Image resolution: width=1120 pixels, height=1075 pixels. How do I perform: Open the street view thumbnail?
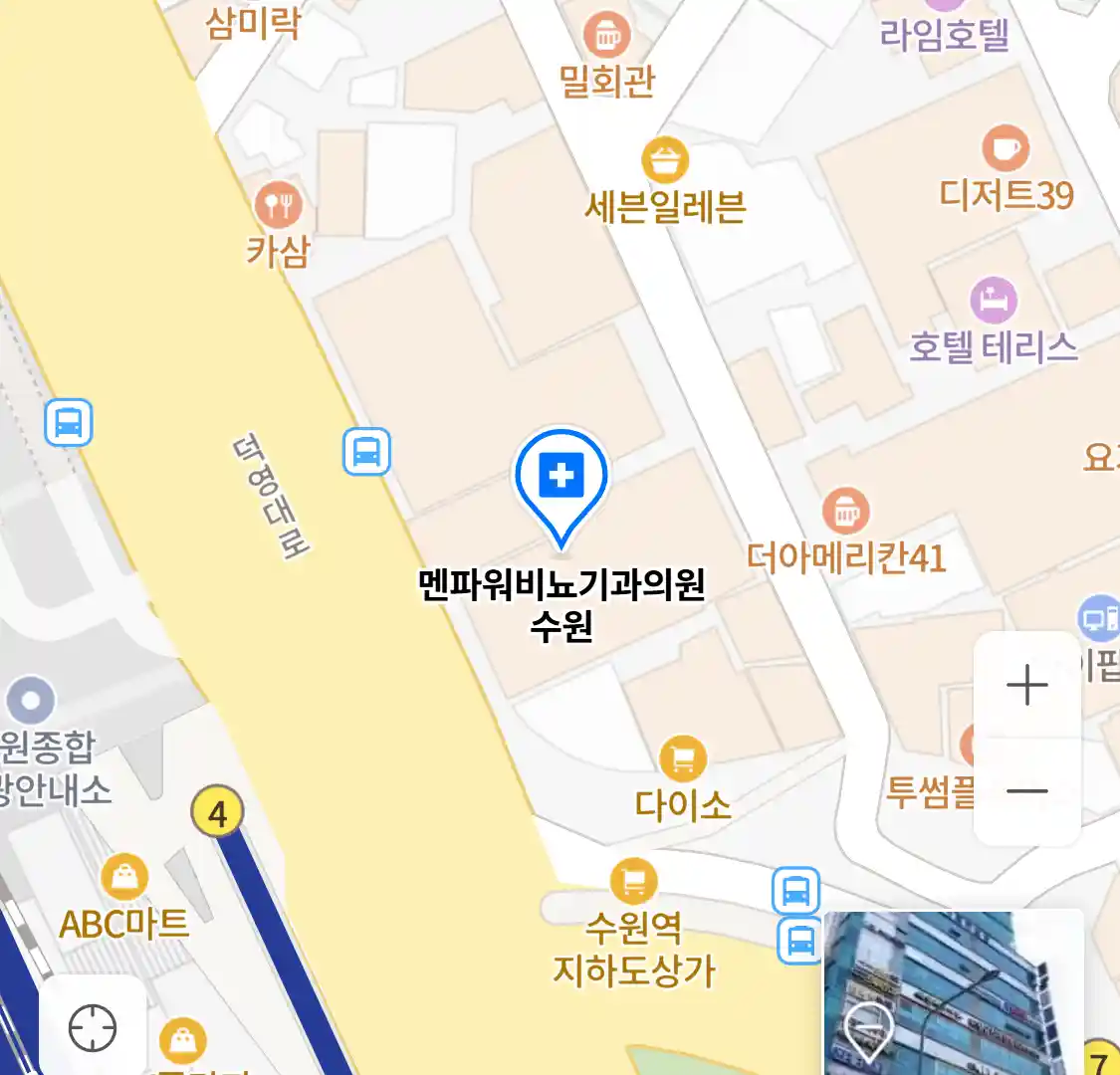pyautogui.click(x=953, y=992)
